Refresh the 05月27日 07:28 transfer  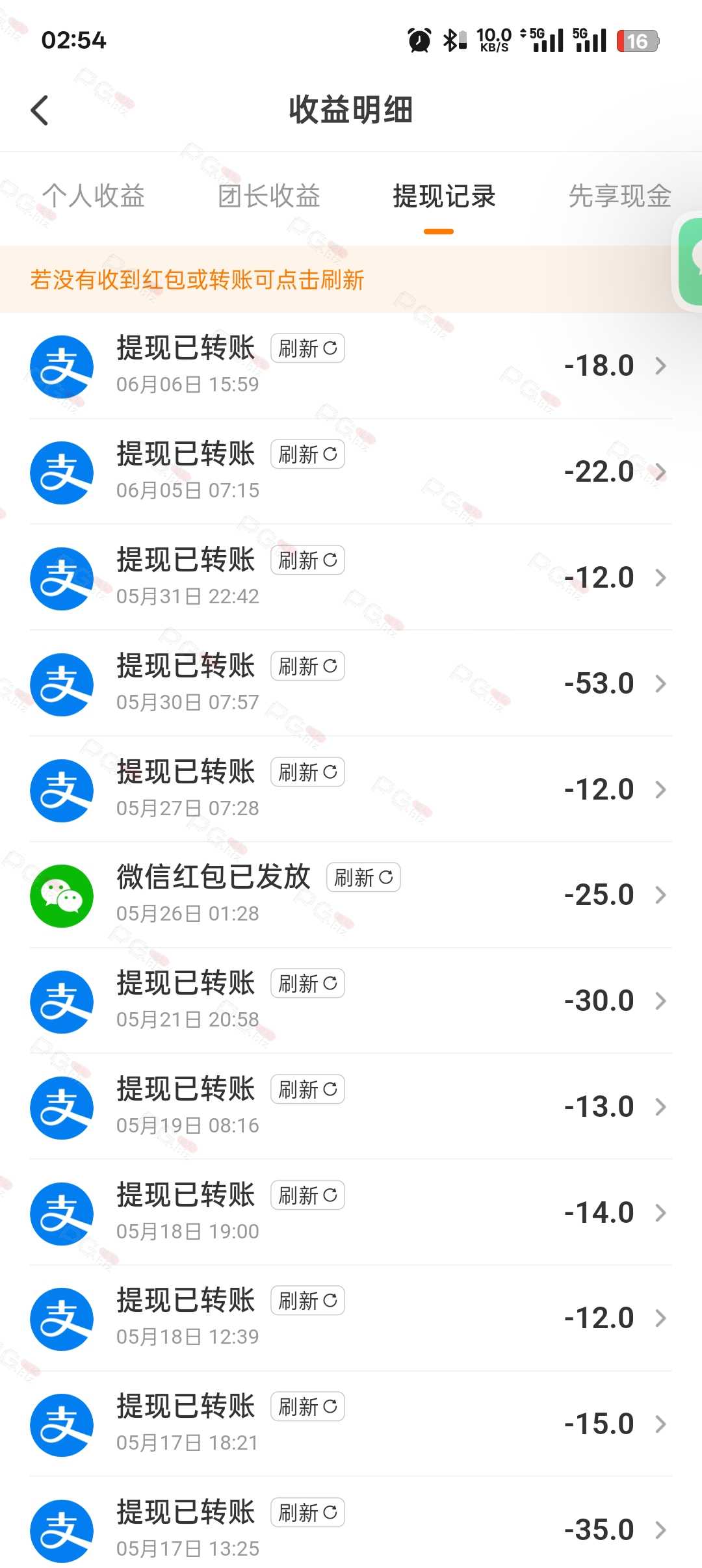pos(307,772)
